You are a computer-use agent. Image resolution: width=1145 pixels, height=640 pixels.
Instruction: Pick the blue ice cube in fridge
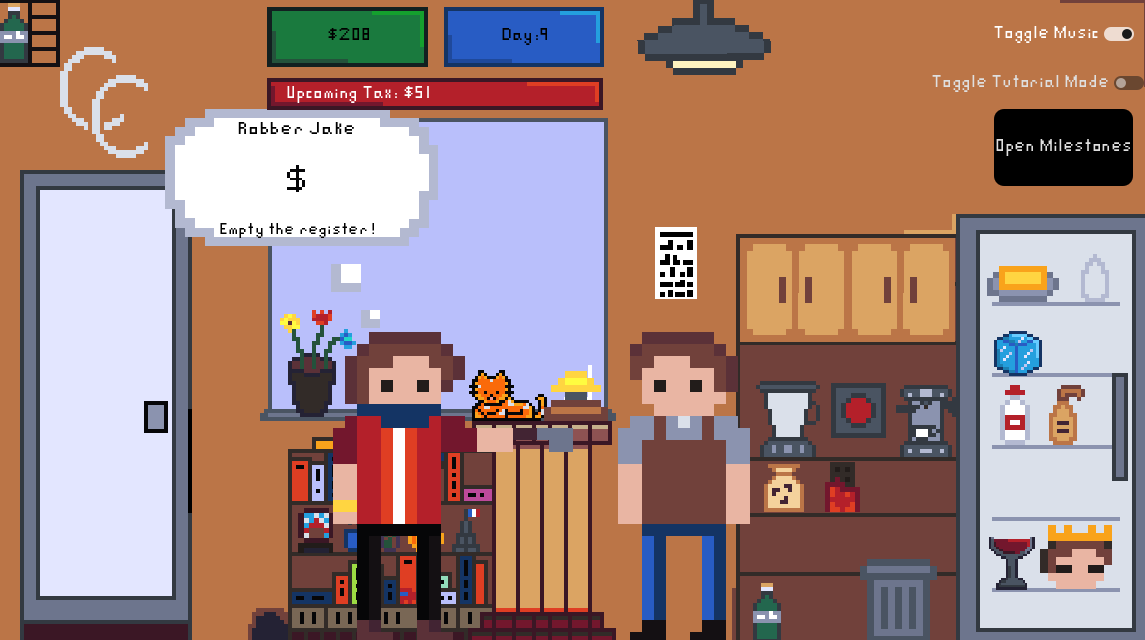tap(1017, 354)
